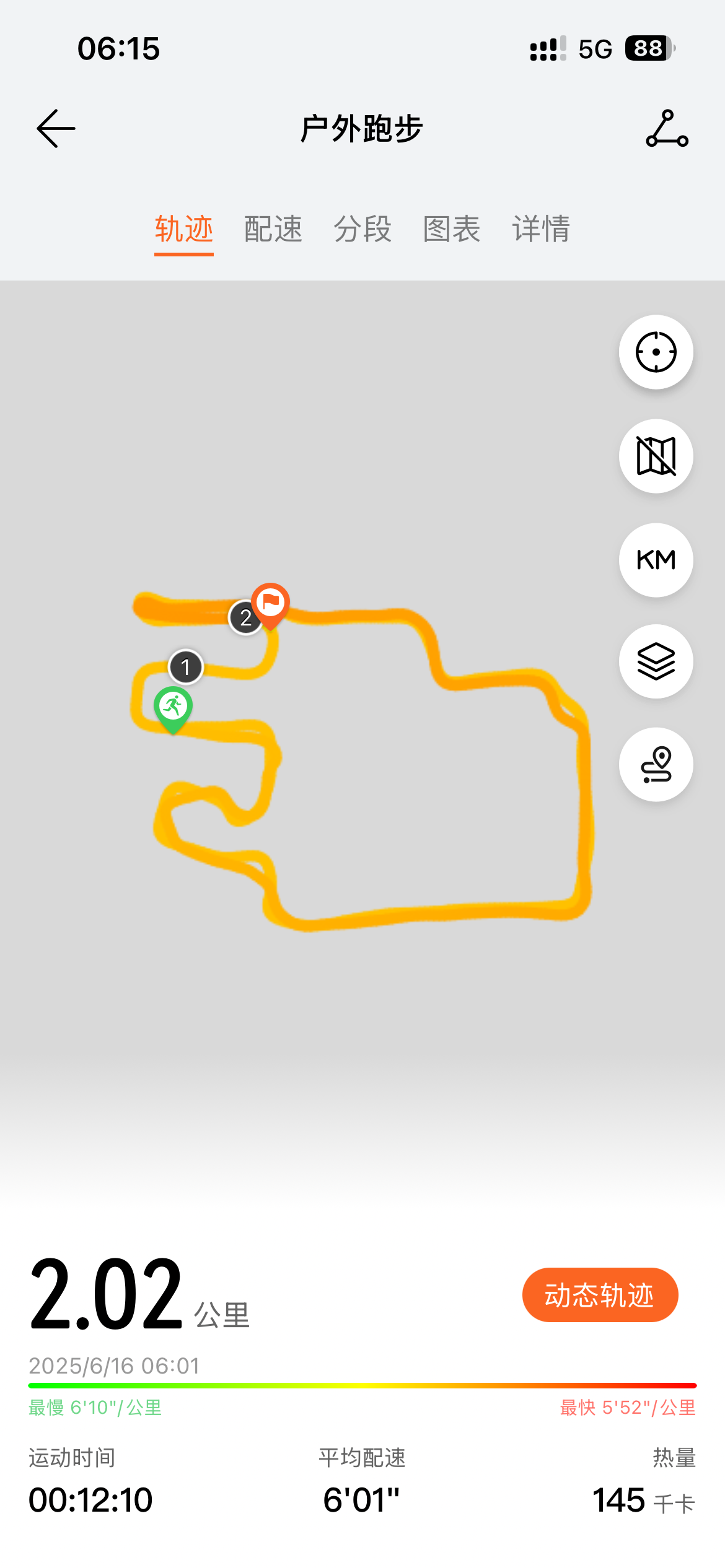The image size is (725, 1568).
Task: Select the 轨迹 tab
Action: pyautogui.click(x=184, y=229)
